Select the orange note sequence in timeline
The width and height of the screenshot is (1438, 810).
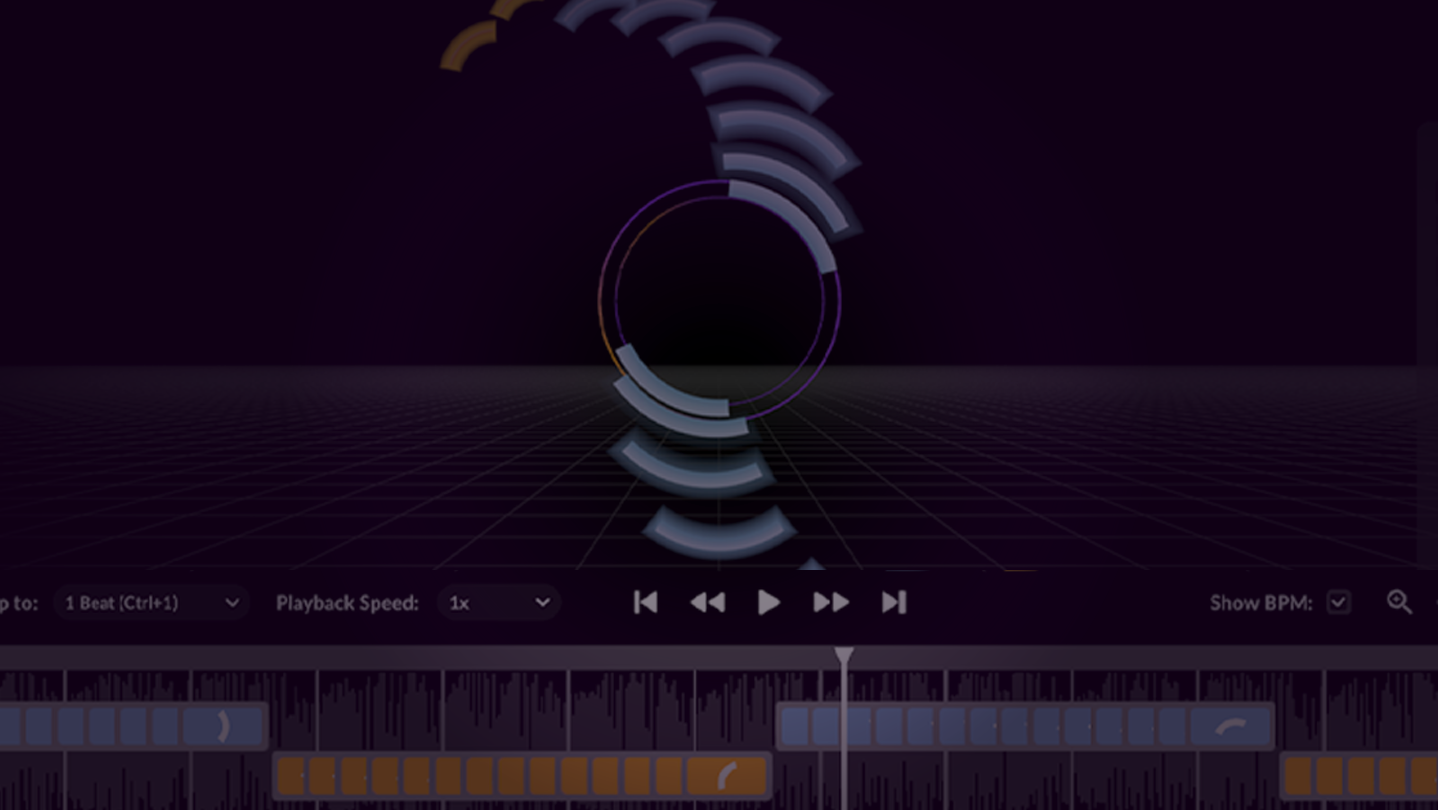(521, 776)
